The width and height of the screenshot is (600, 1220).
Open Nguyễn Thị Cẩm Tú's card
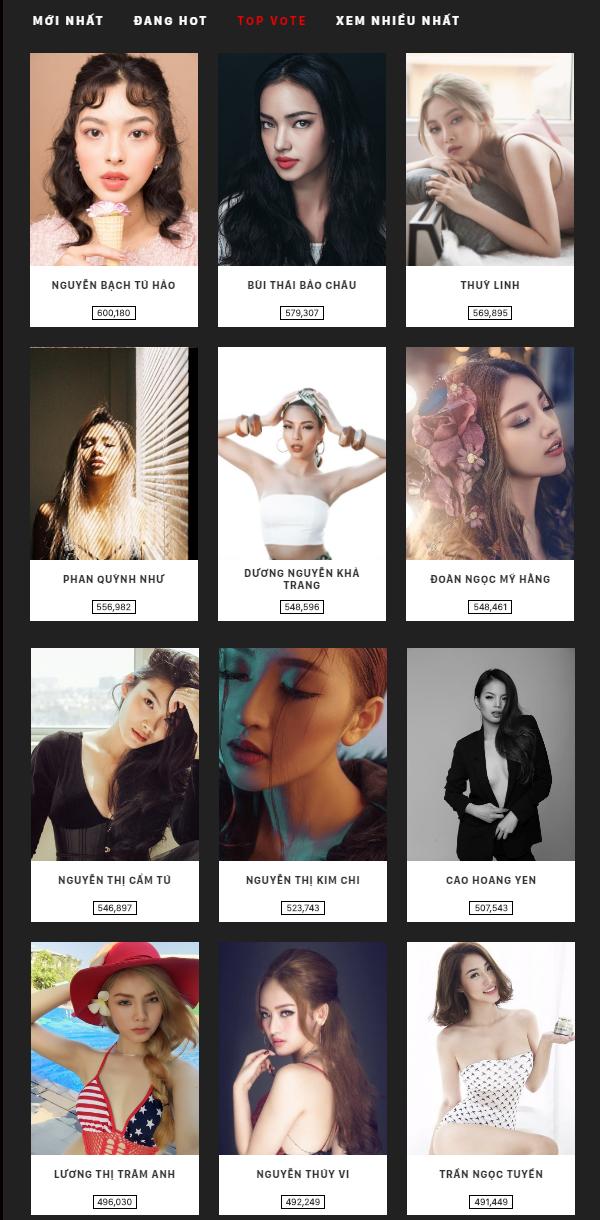pyautogui.click(x=114, y=755)
